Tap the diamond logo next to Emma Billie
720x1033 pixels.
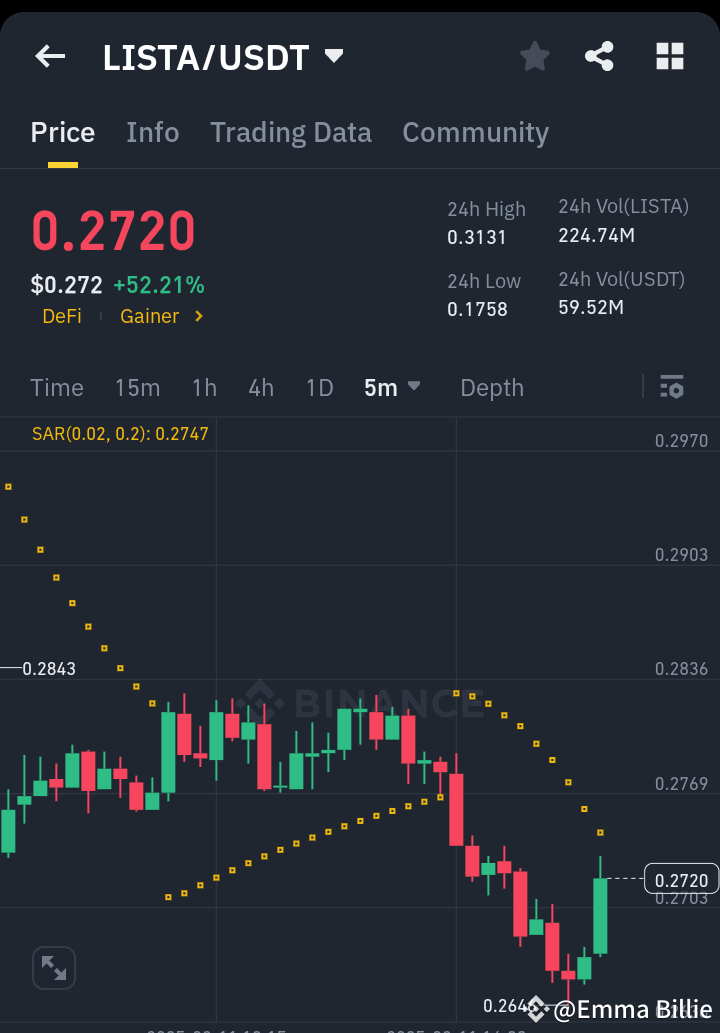pyautogui.click(x=537, y=1010)
